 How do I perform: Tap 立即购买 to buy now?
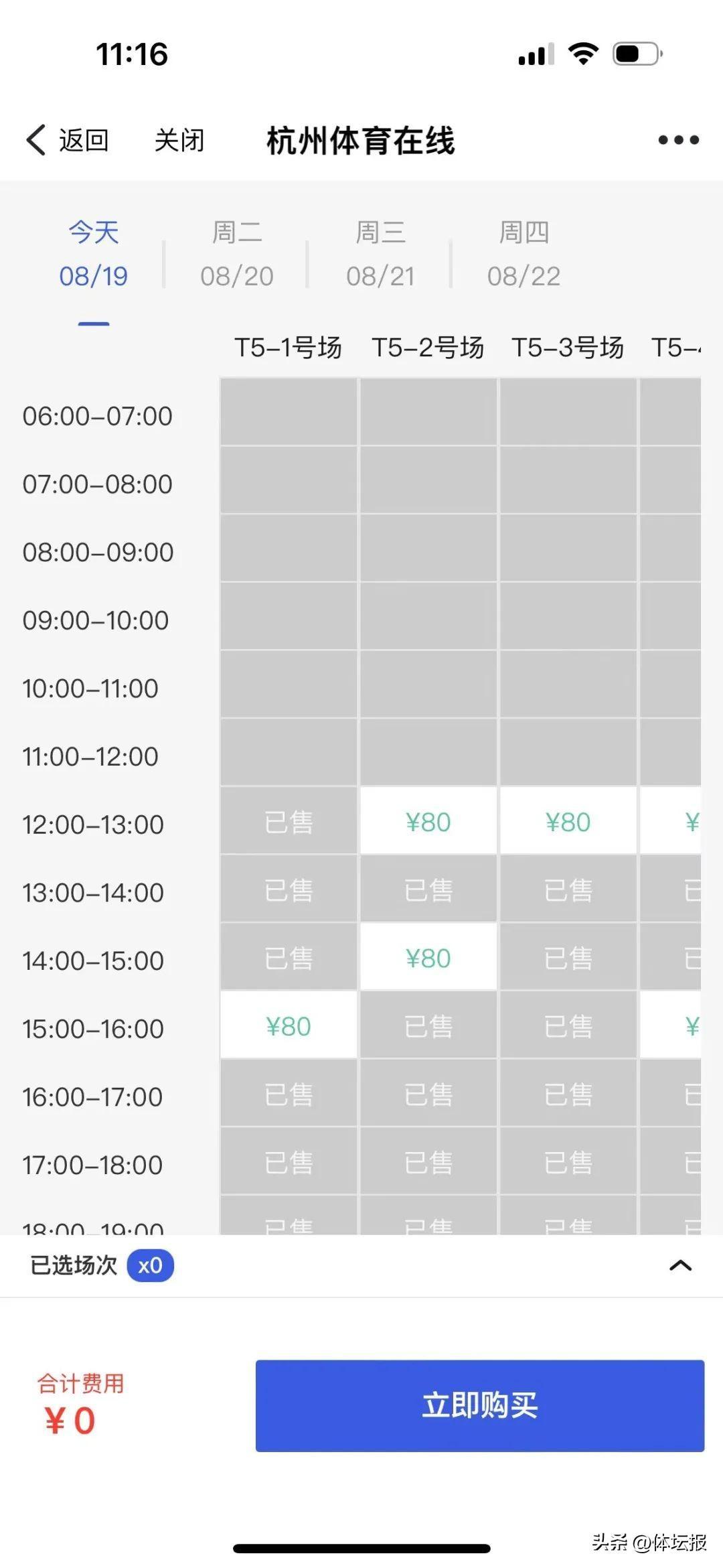(x=479, y=1405)
